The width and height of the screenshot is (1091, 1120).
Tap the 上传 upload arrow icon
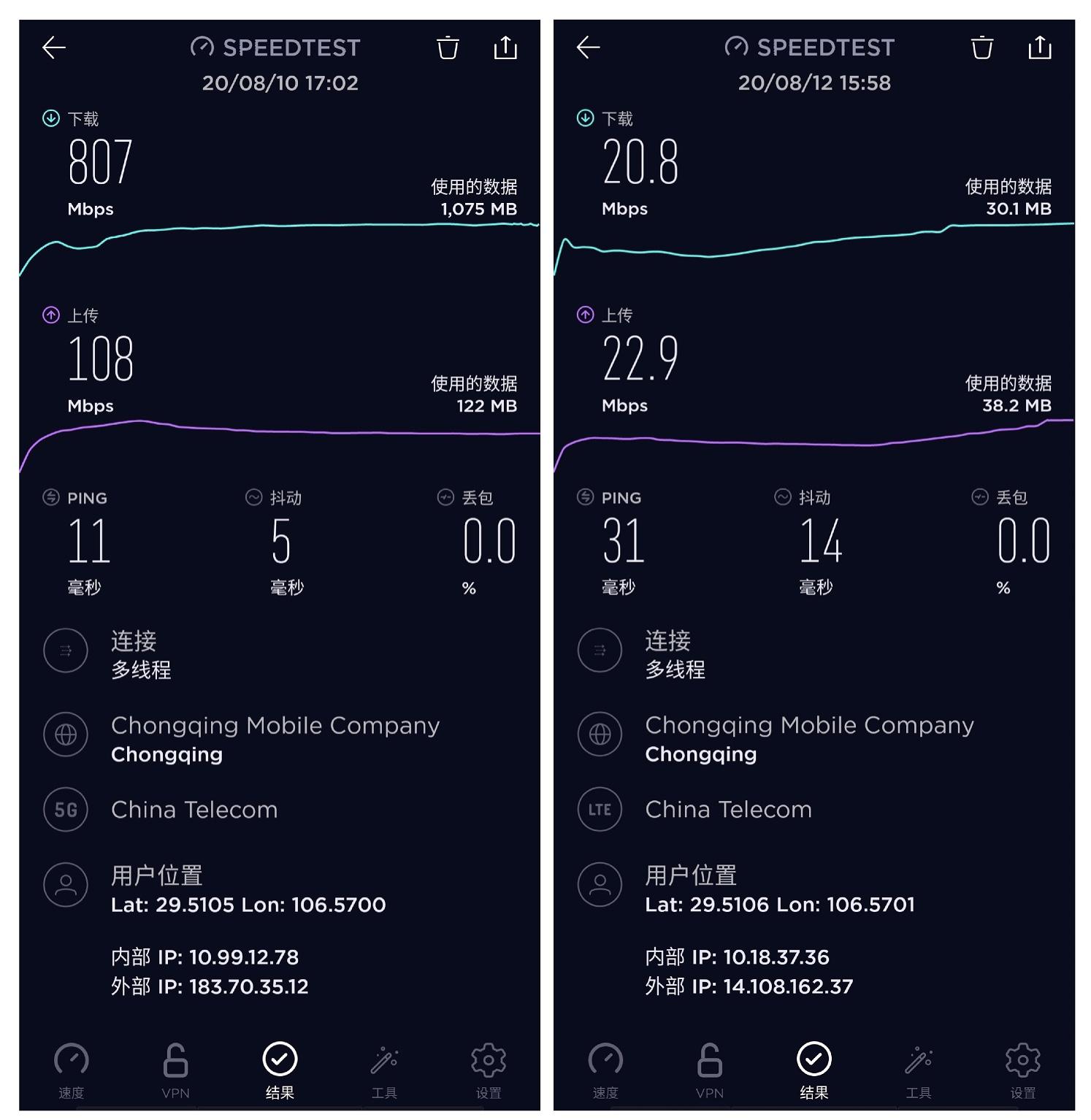50,314
